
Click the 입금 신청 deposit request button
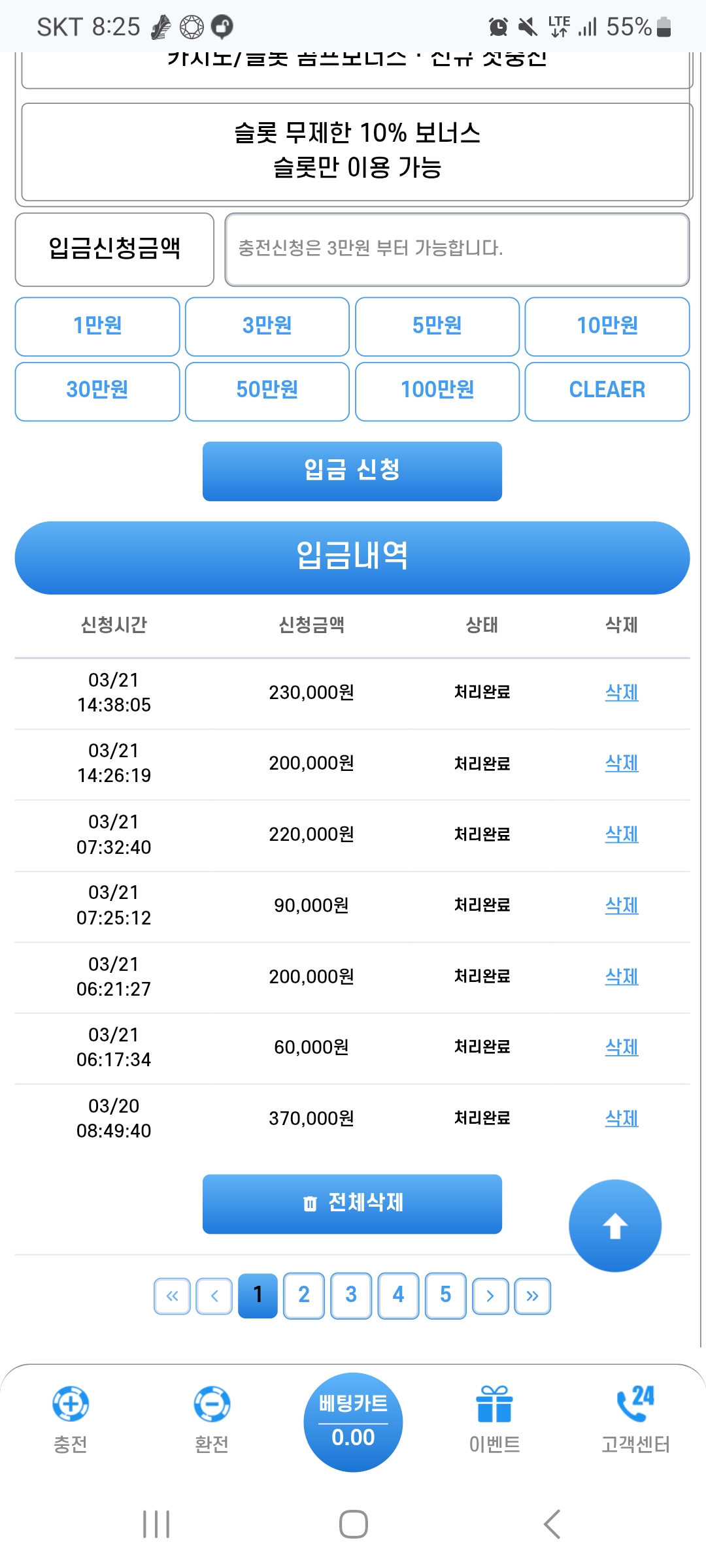pos(352,470)
